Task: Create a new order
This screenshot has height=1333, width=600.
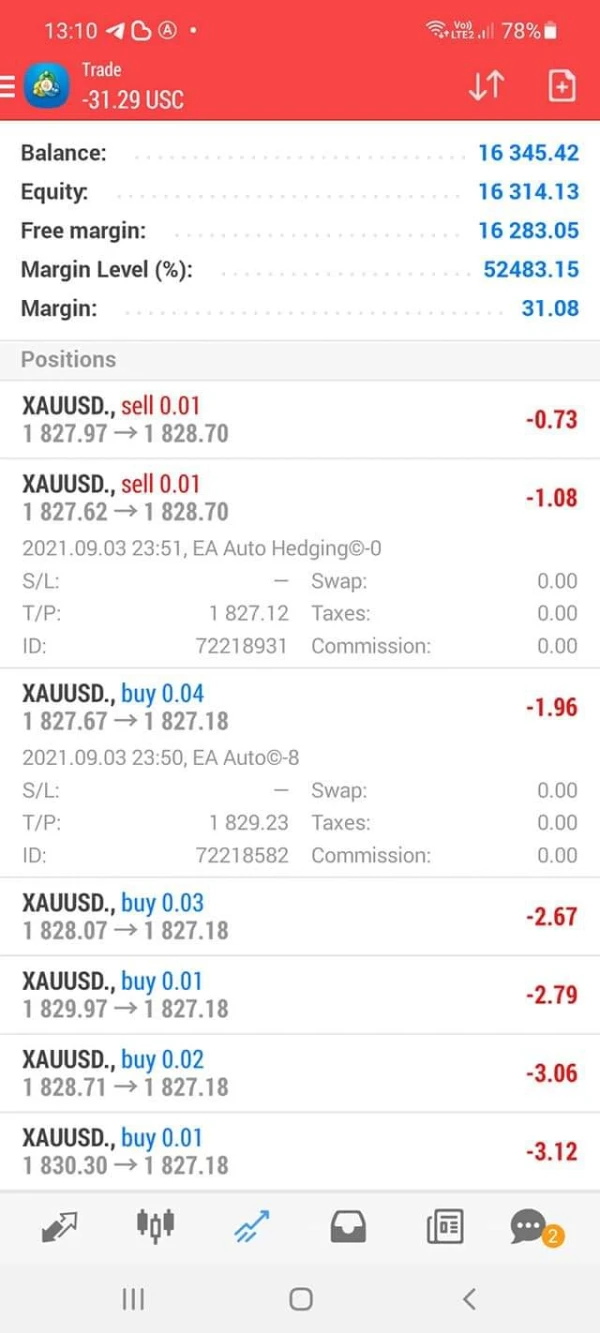Action: 562,86
